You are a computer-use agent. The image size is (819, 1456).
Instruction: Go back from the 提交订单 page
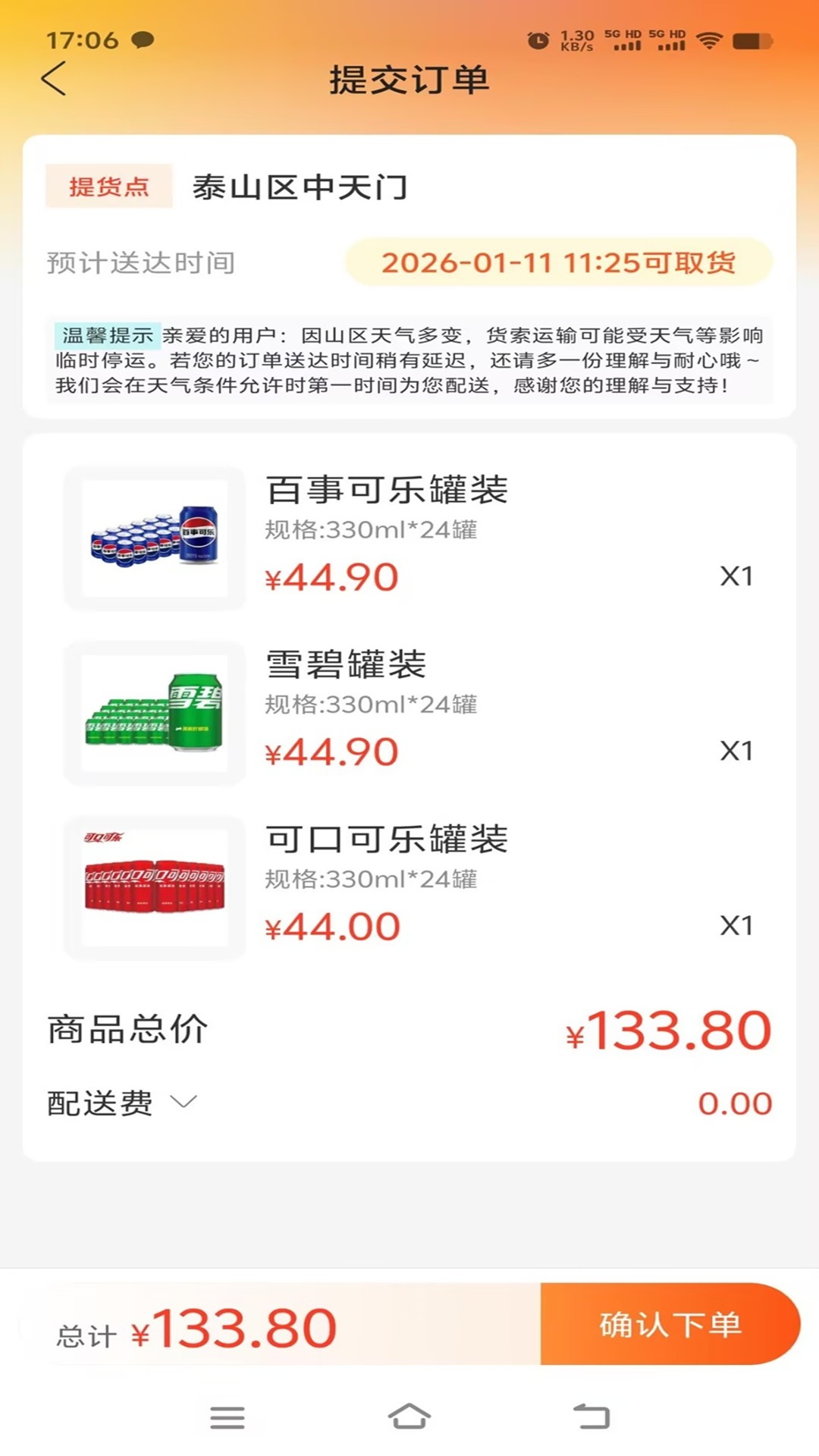click(54, 79)
